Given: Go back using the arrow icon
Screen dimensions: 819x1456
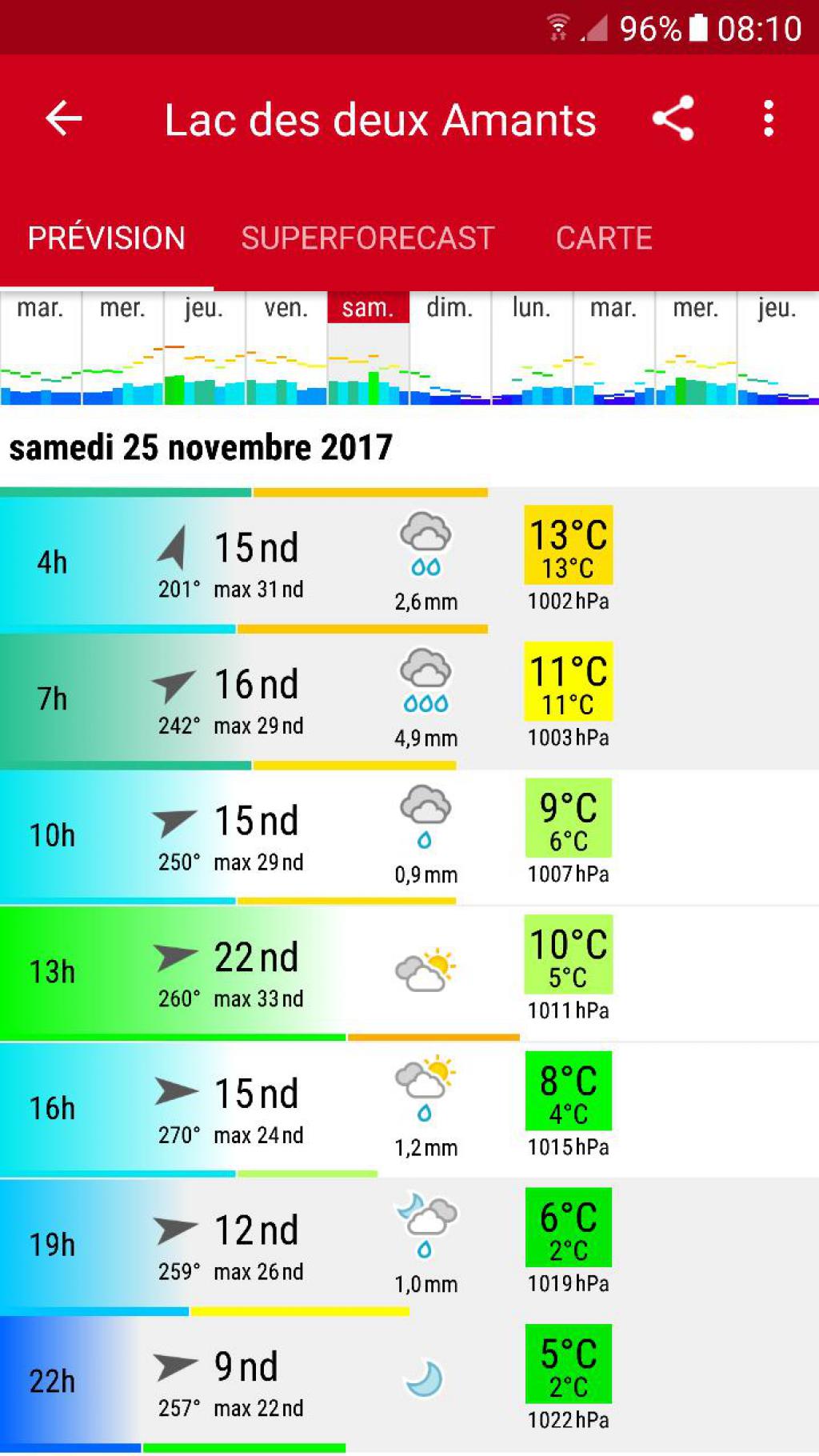Looking at the screenshot, I should (64, 119).
